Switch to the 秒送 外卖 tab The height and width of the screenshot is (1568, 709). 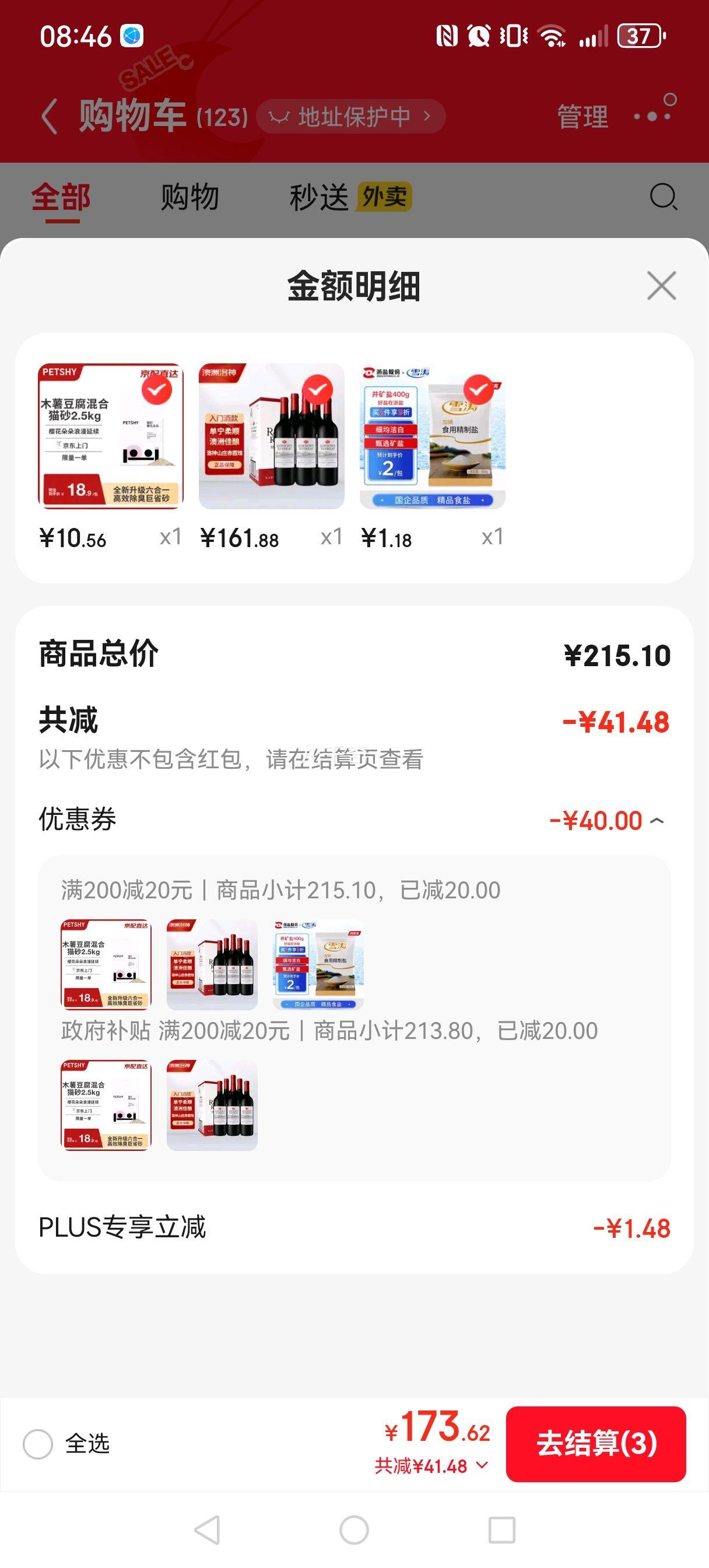pyautogui.click(x=350, y=198)
